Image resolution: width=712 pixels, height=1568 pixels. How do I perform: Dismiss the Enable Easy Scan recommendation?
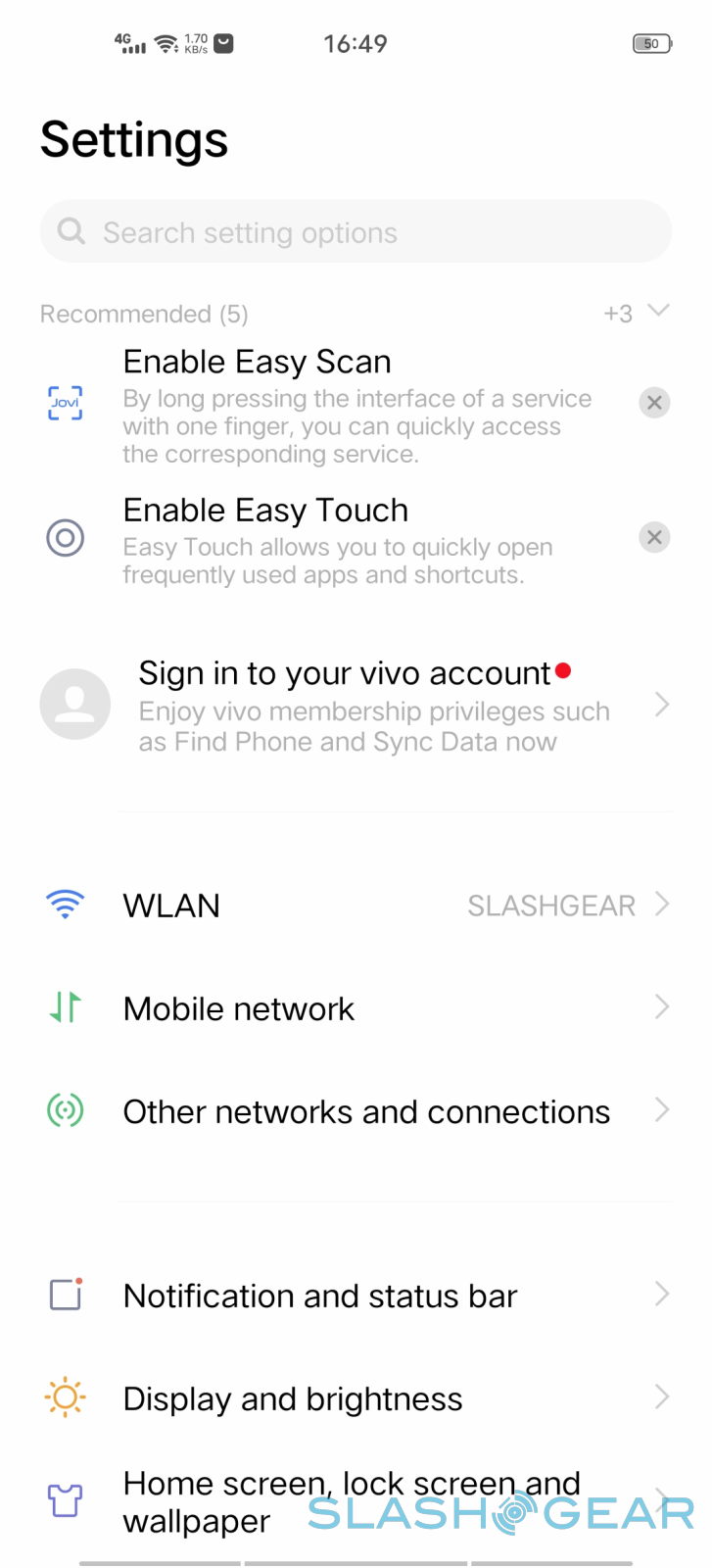[654, 403]
